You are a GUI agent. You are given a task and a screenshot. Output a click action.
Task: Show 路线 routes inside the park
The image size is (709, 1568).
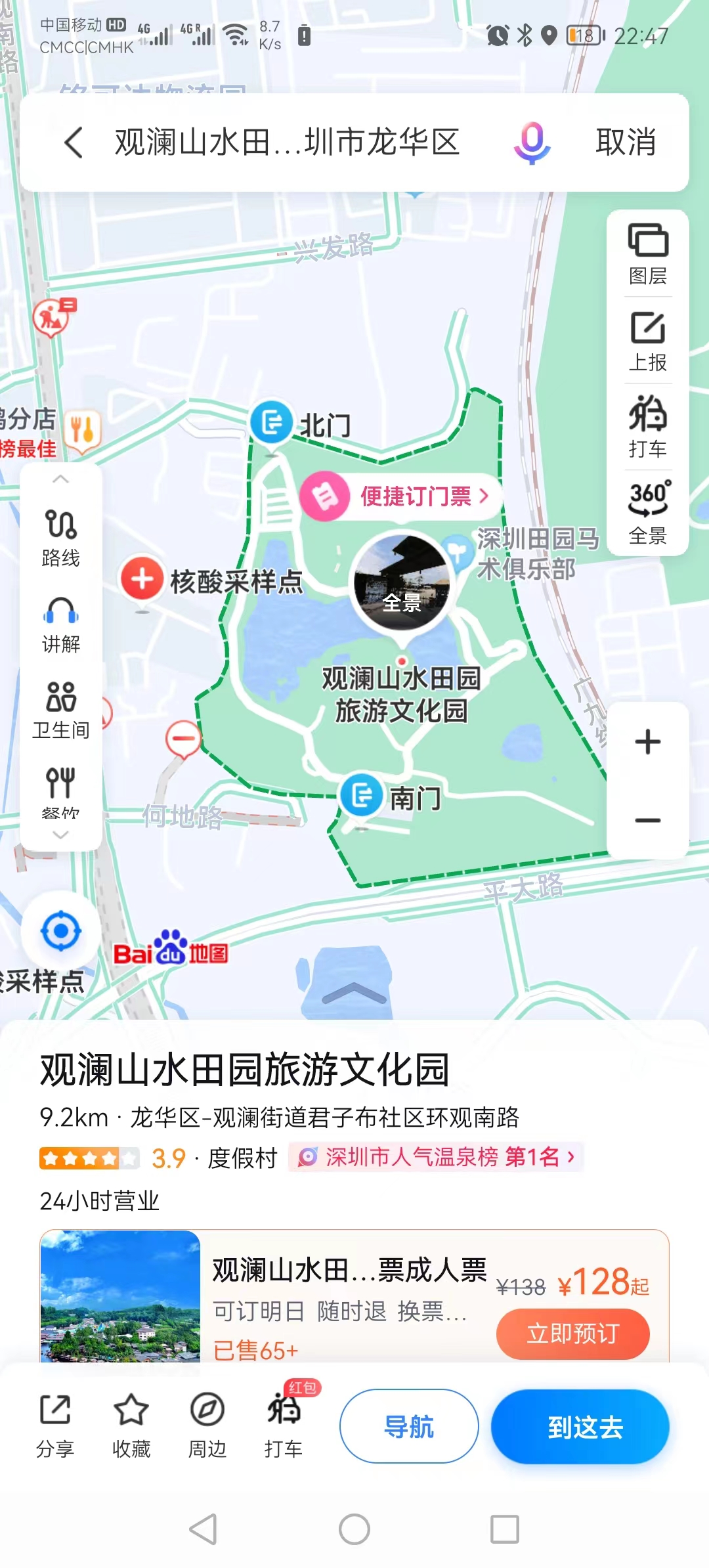tap(60, 538)
